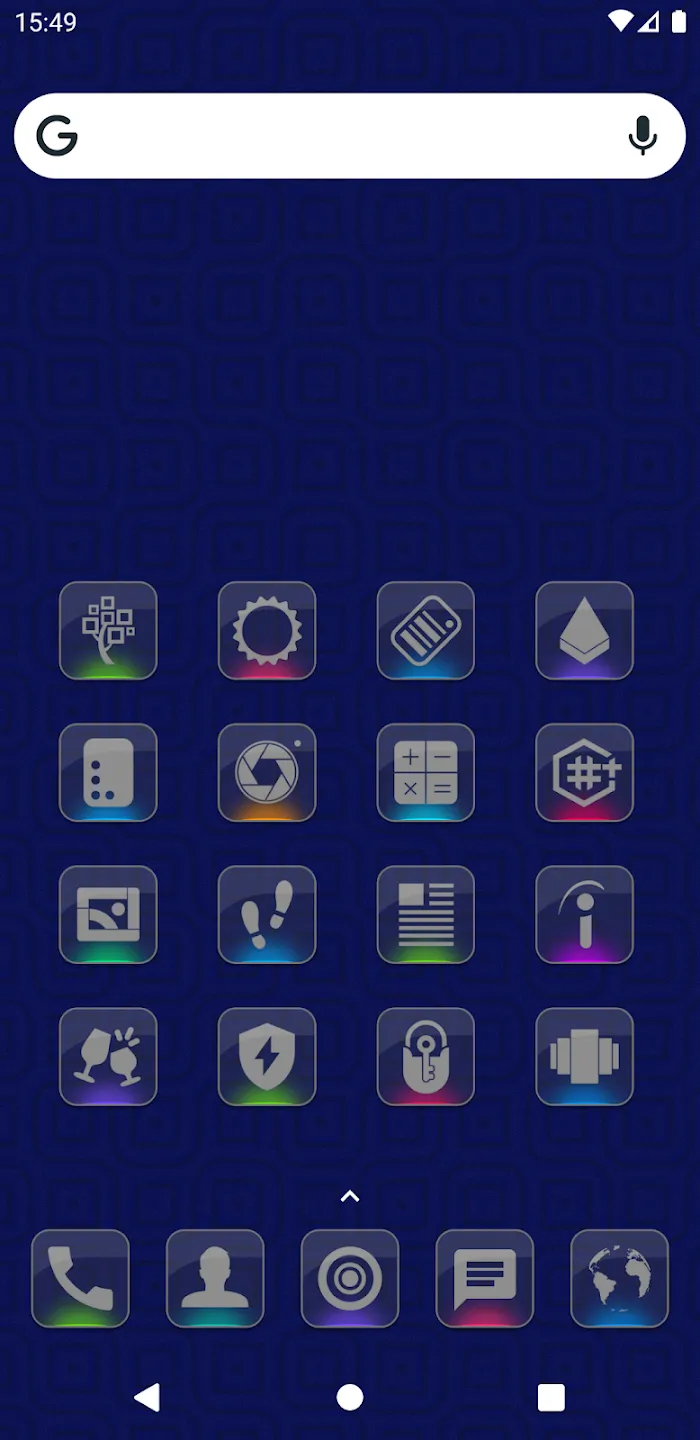This screenshot has width=700, height=1440.
Task: Open the shield with lightning bolt app
Action: pyautogui.click(x=267, y=1057)
